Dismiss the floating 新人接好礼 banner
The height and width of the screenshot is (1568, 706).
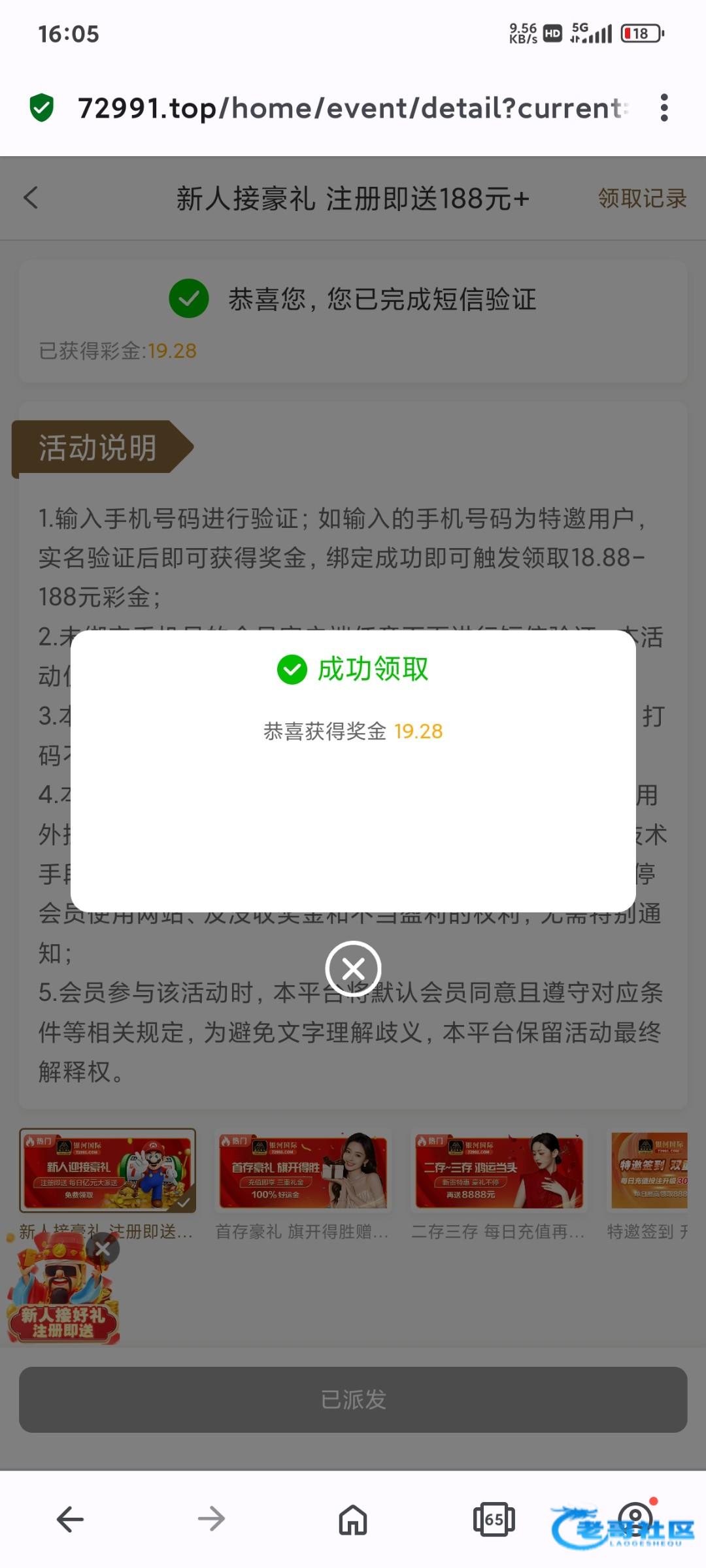coord(103,1249)
